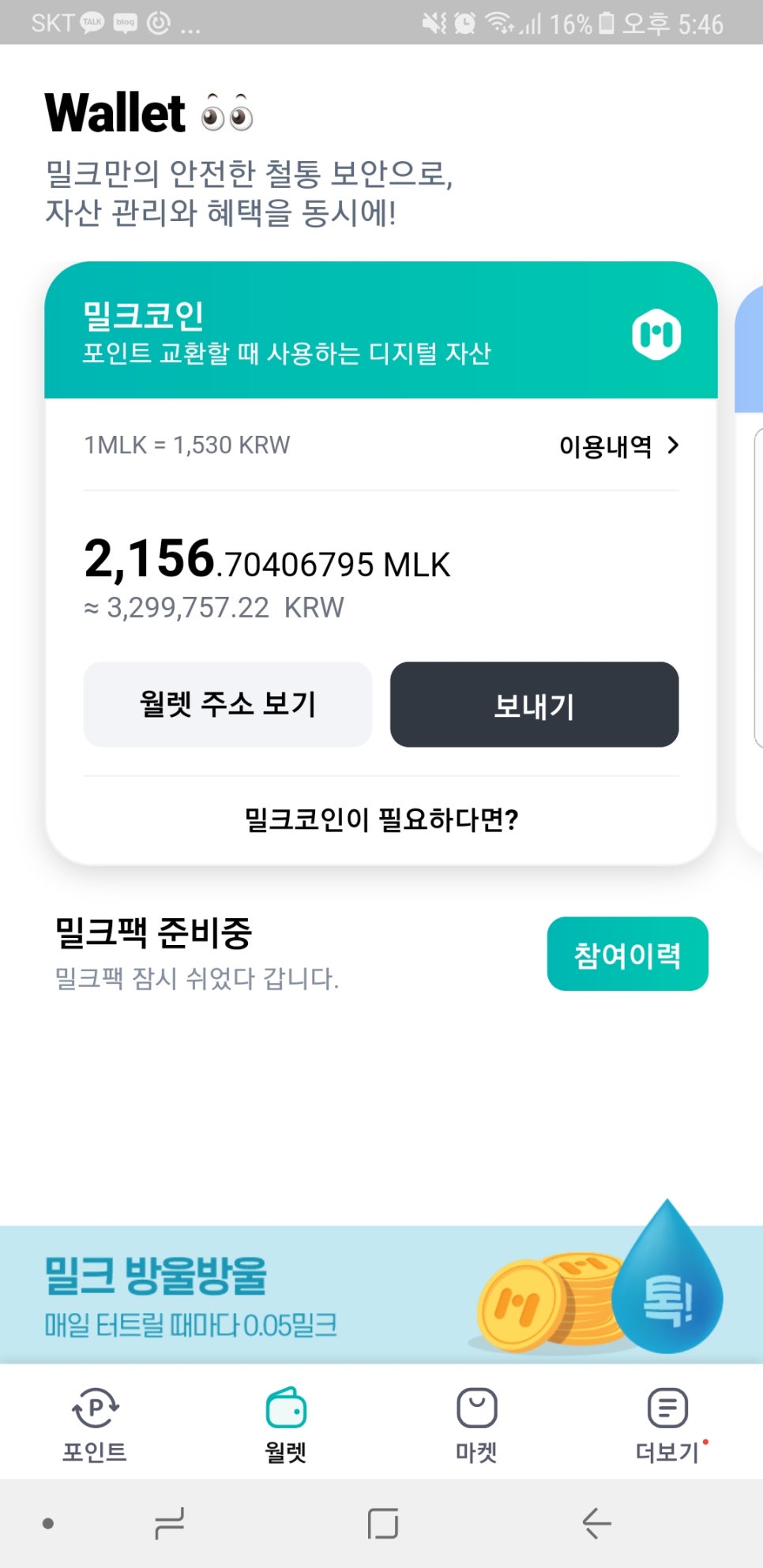The image size is (763, 1568).
Task: Go to the 마켓 tab
Action: point(476,1425)
